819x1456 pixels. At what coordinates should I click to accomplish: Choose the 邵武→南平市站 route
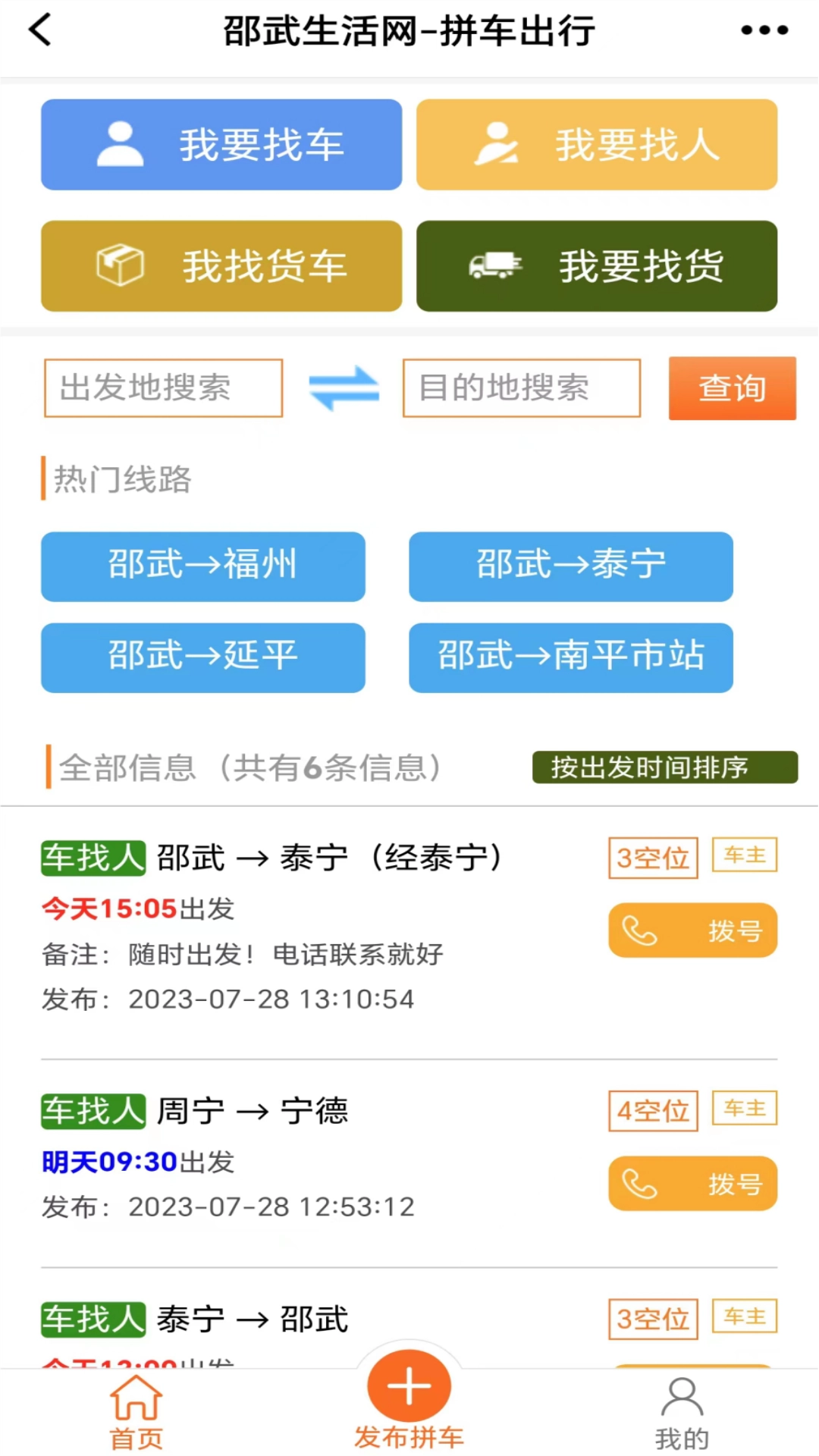570,657
